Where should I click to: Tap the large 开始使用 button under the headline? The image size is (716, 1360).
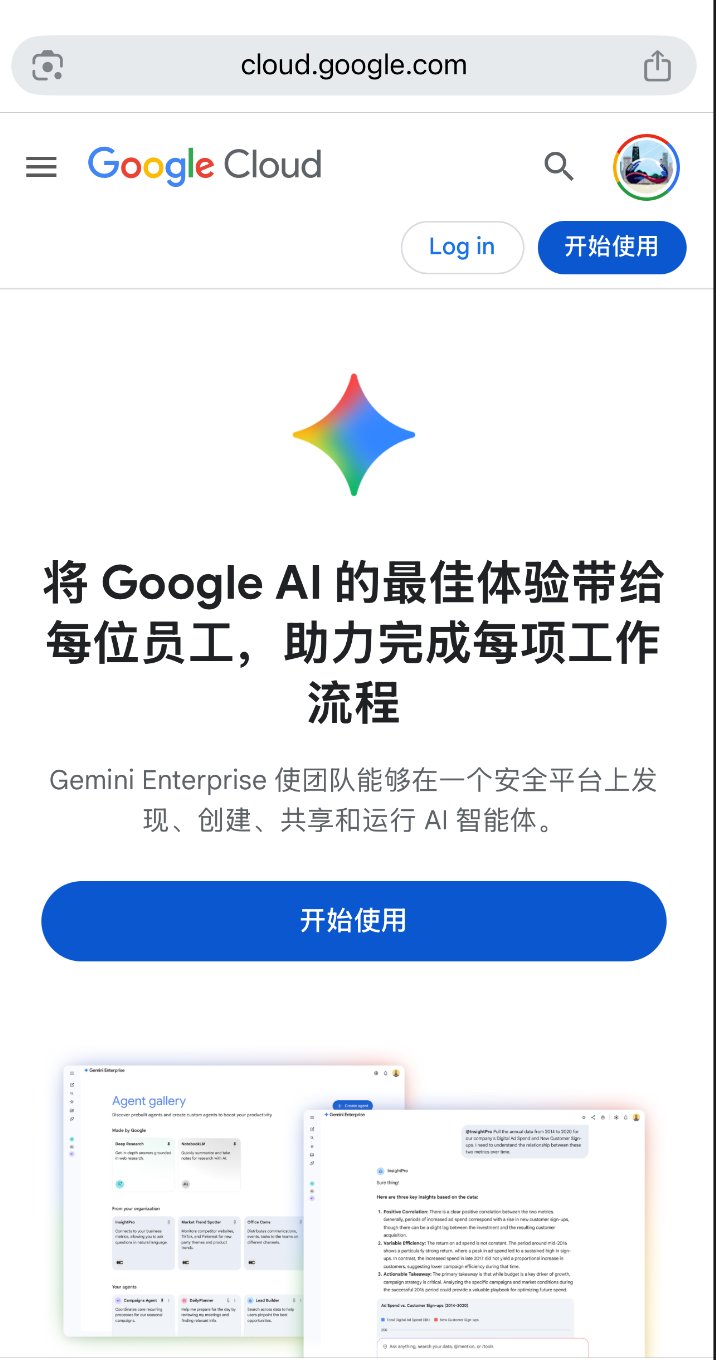click(x=353, y=920)
